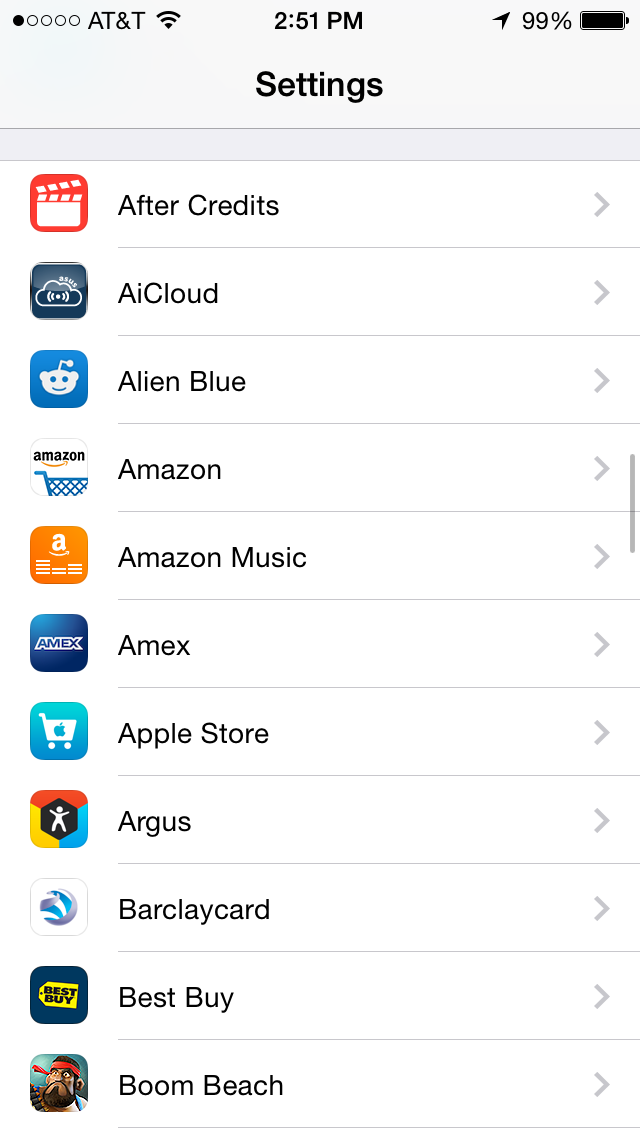Select Best Buy settings

320,996
